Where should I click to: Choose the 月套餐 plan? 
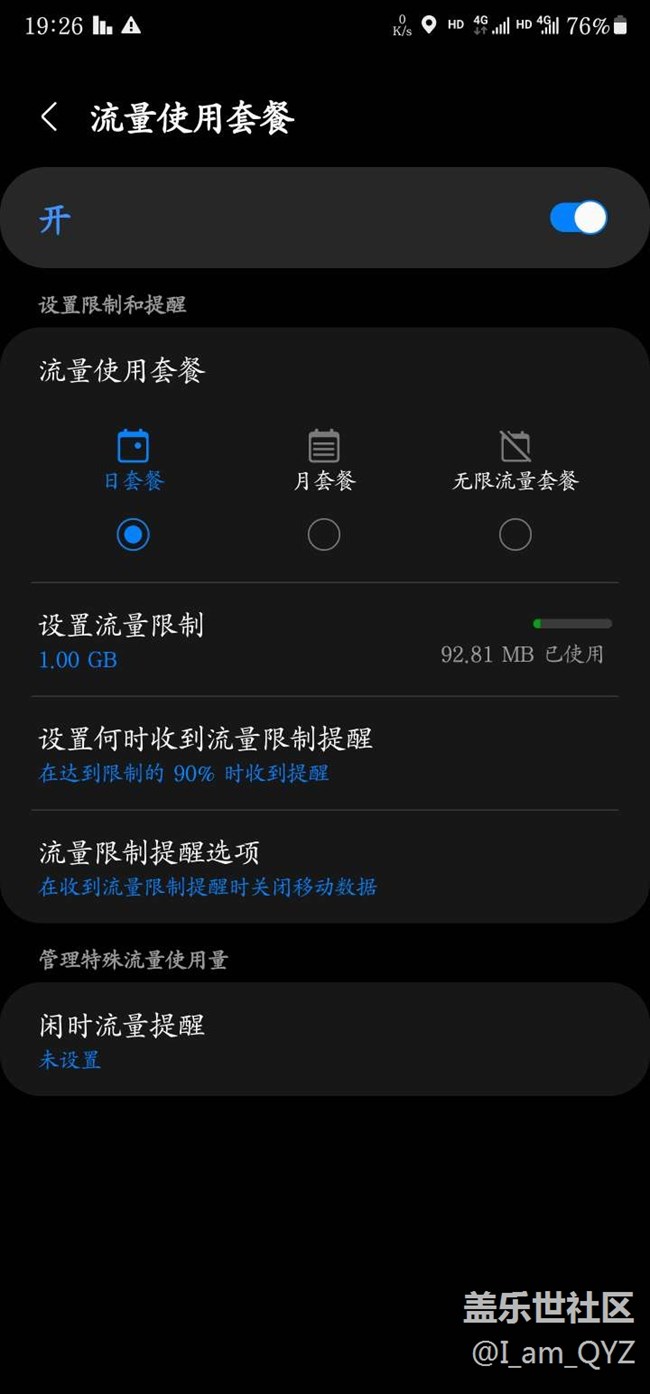pos(324,535)
